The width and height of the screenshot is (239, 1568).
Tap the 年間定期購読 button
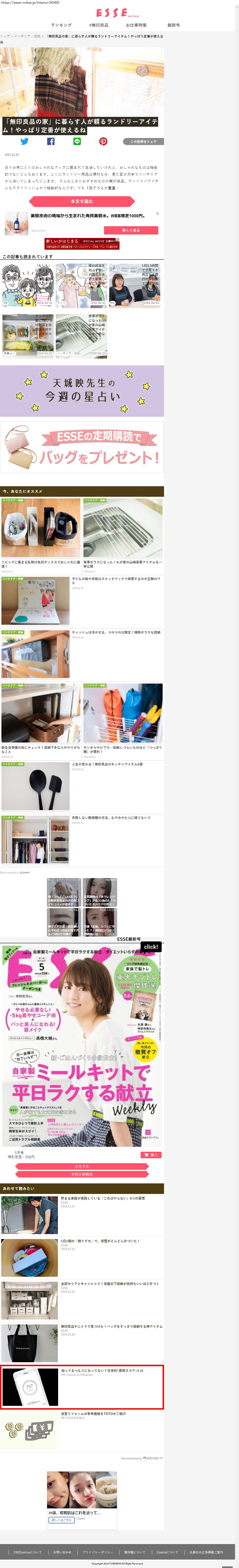pos(82,1175)
